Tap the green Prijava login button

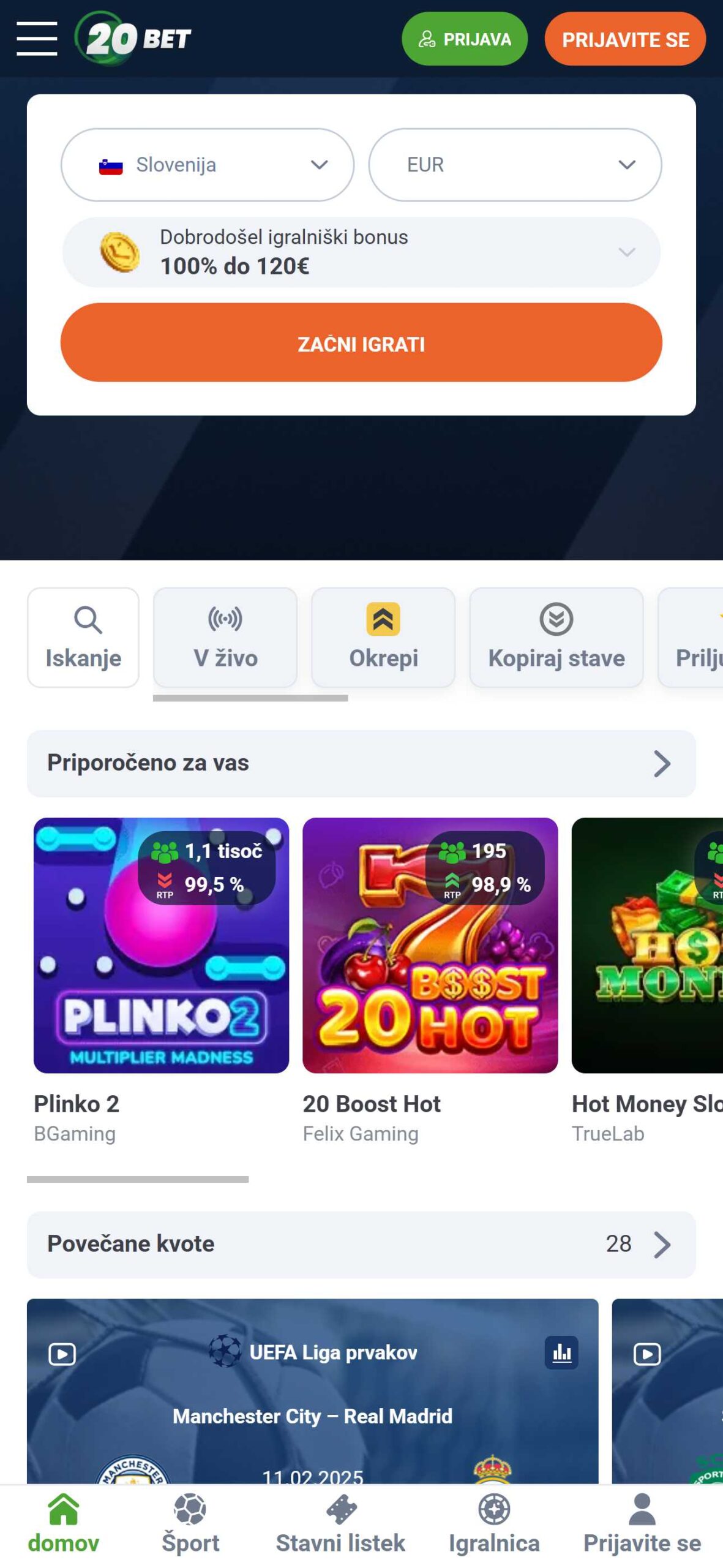pos(465,39)
